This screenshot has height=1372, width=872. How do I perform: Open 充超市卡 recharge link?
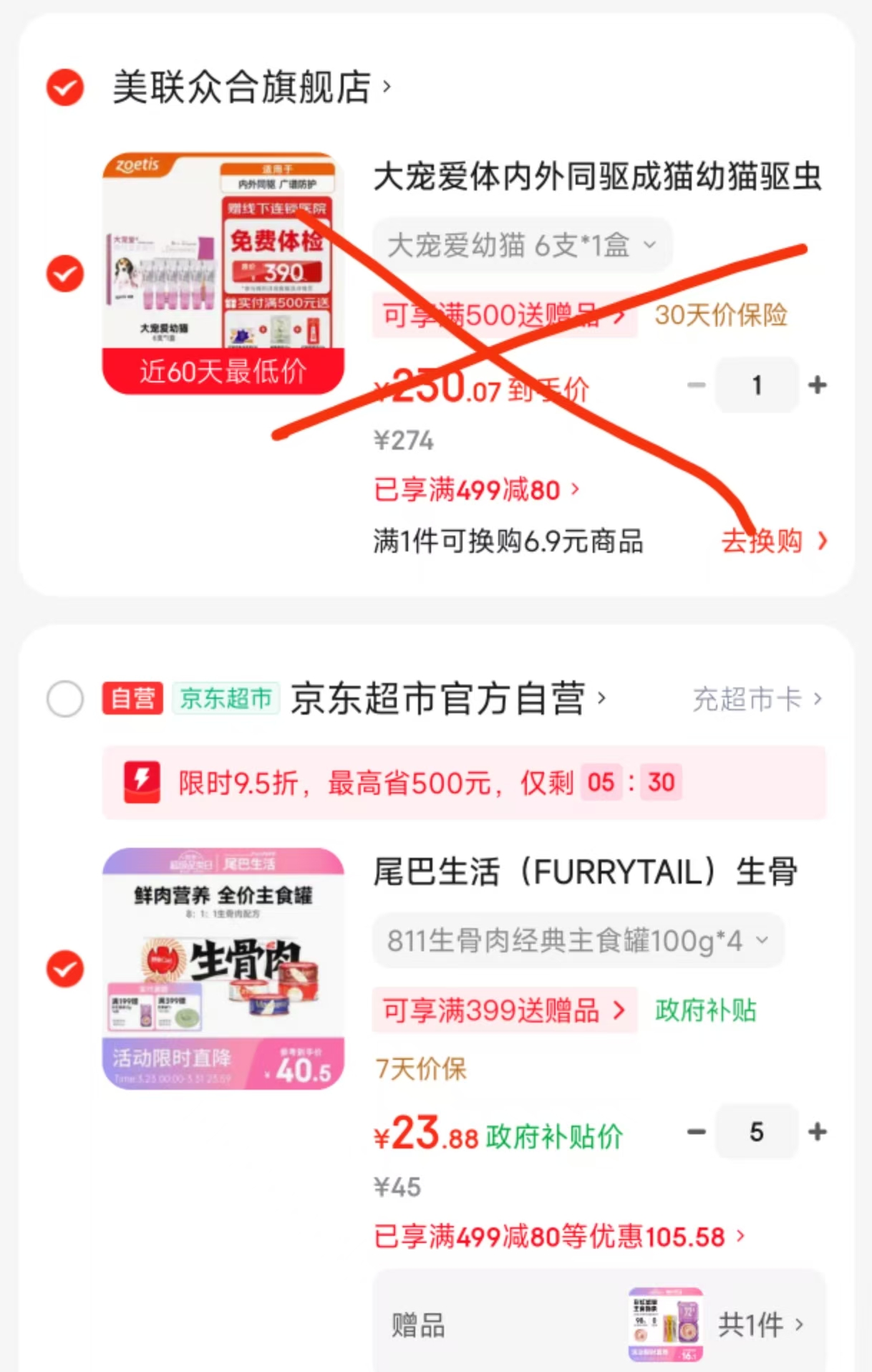757,699
